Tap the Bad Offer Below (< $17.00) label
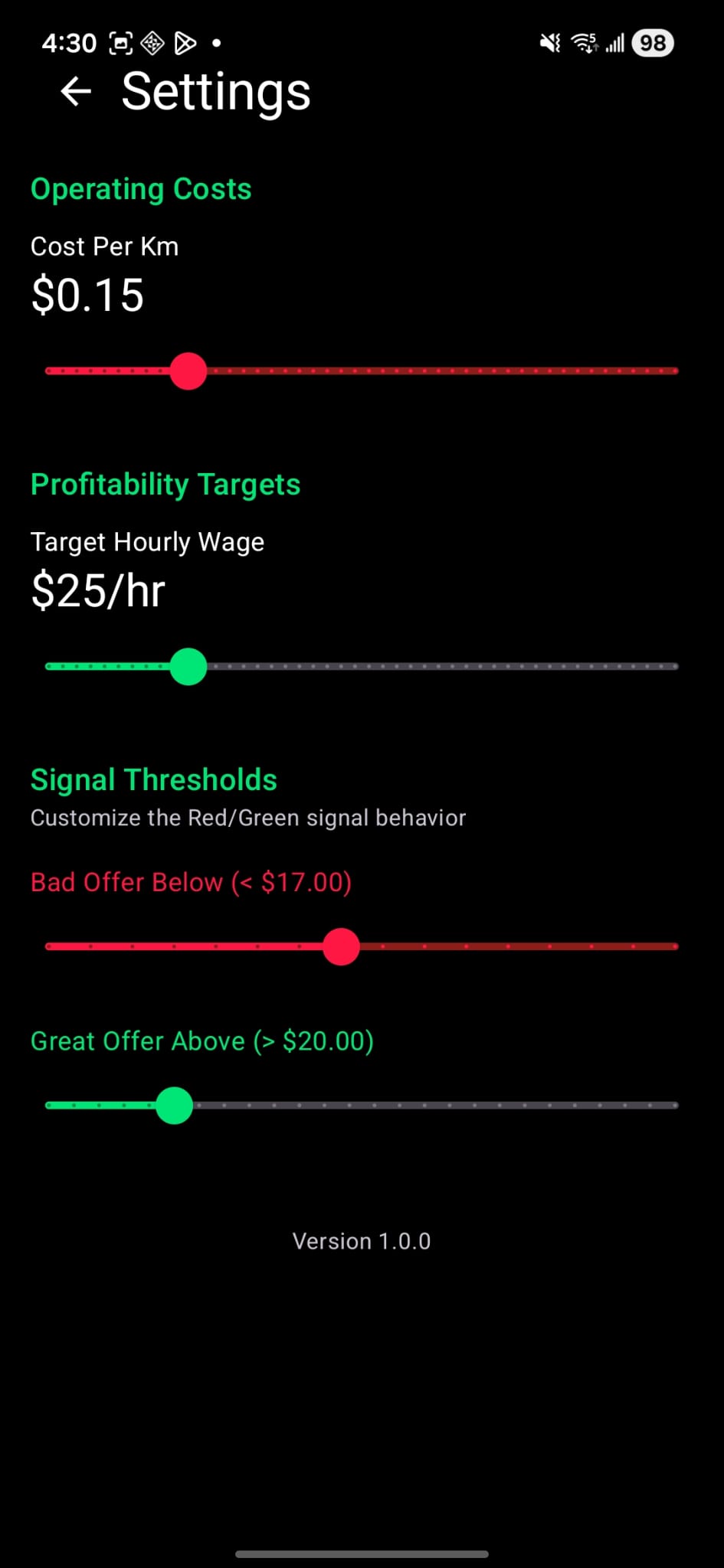This screenshot has width=724, height=1568. 191,882
